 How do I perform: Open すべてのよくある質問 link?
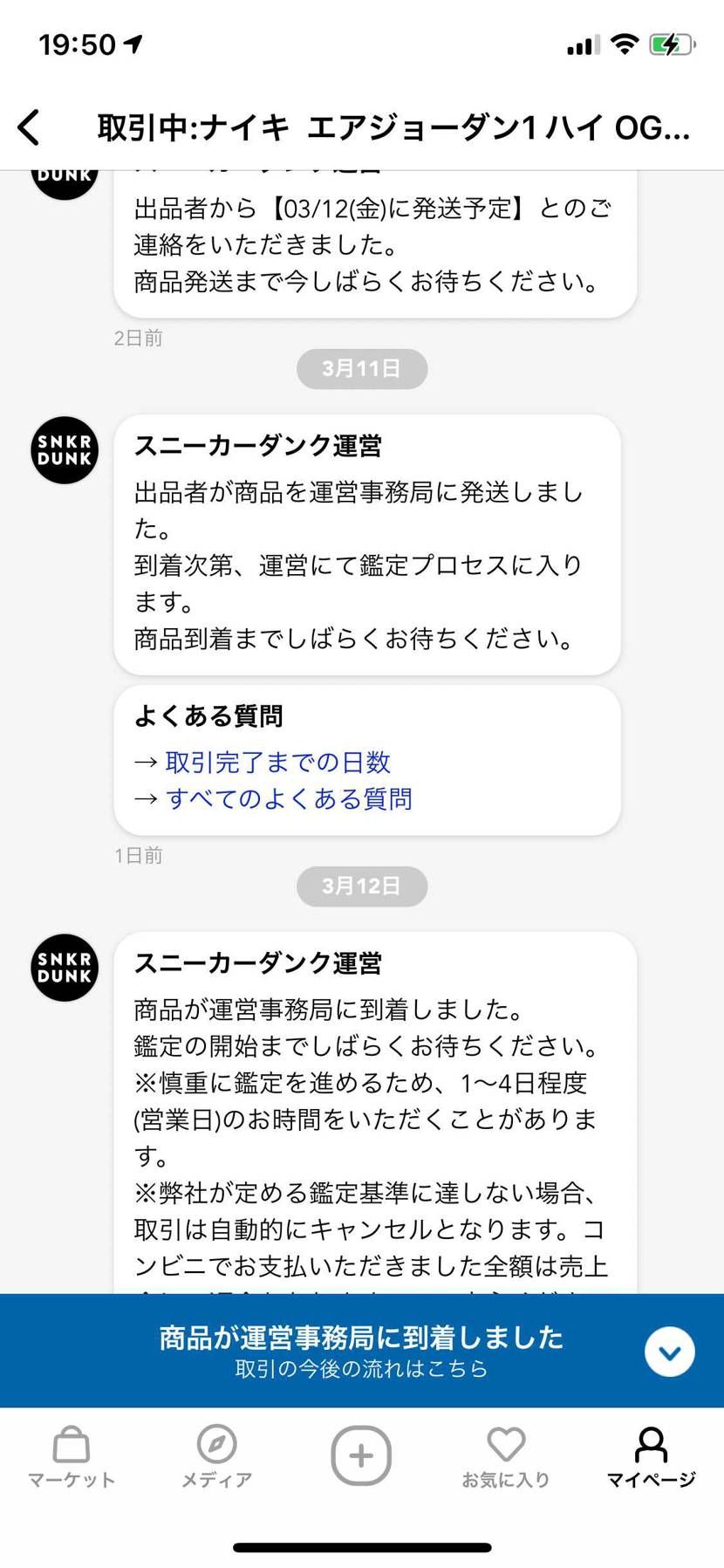click(x=291, y=798)
